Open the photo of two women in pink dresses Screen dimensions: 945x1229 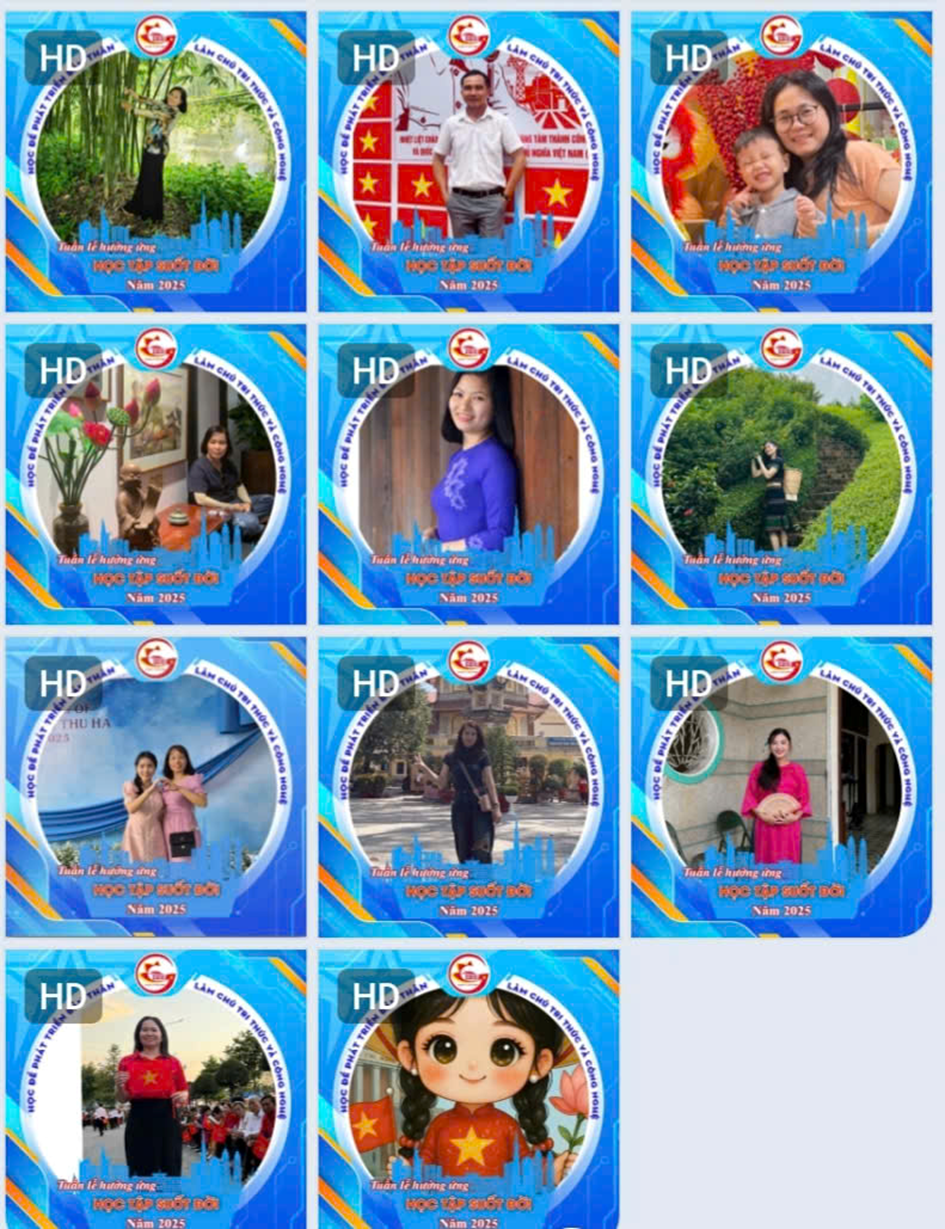pyautogui.click(x=156, y=787)
